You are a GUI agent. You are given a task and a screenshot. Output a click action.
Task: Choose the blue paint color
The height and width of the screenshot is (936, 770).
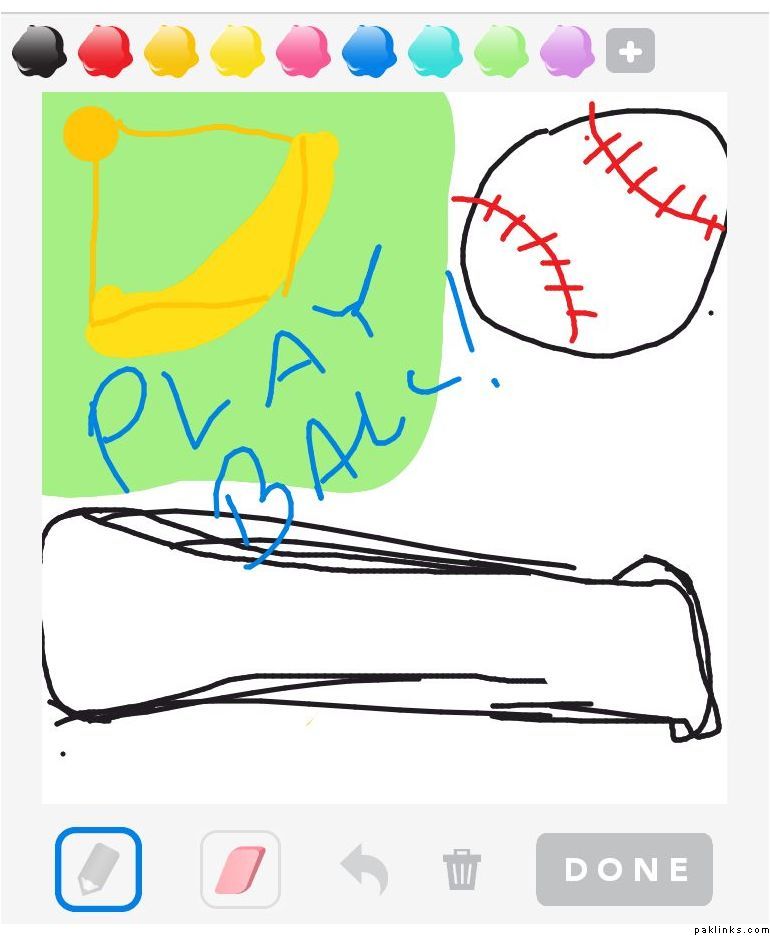pyautogui.click(x=369, y=51)
